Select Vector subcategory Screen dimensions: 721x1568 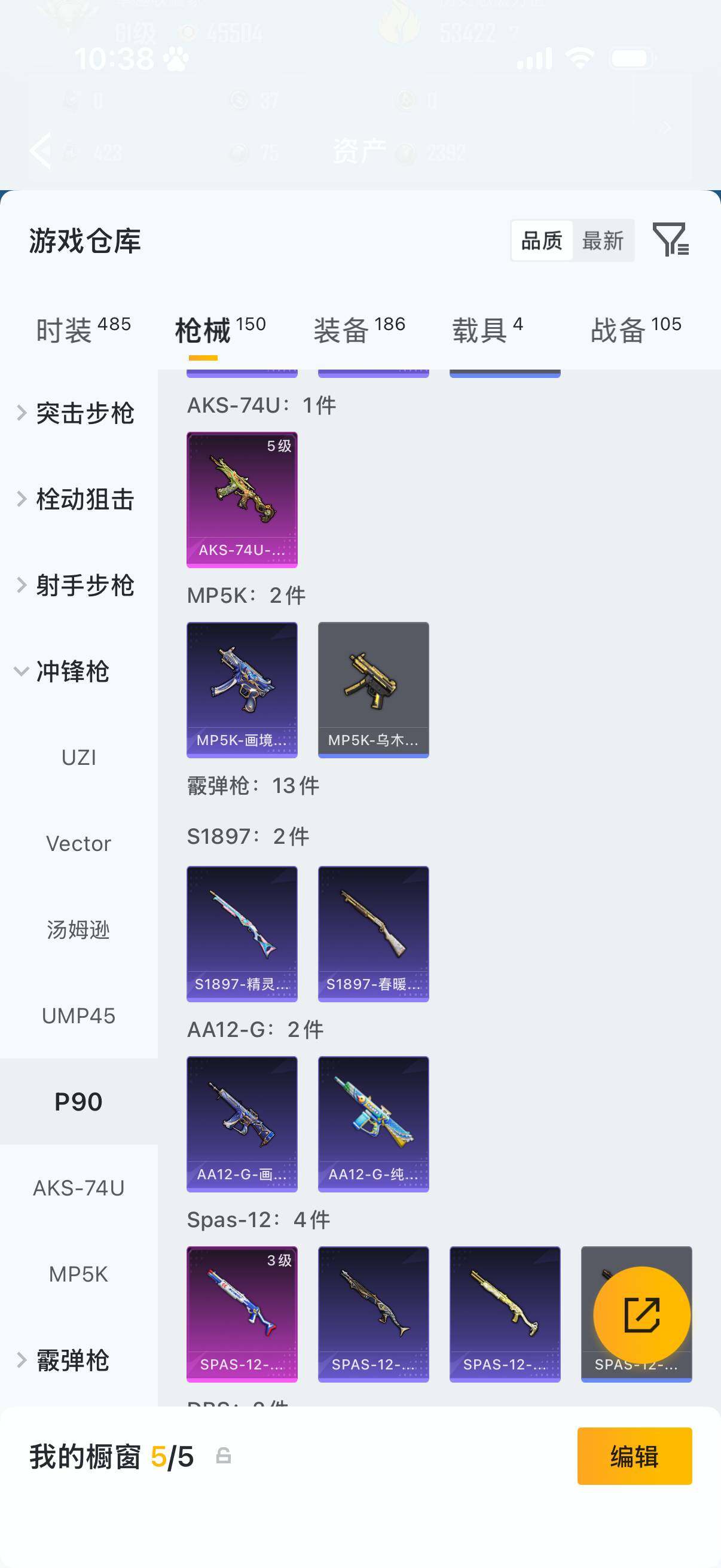(x=79, y=843)
